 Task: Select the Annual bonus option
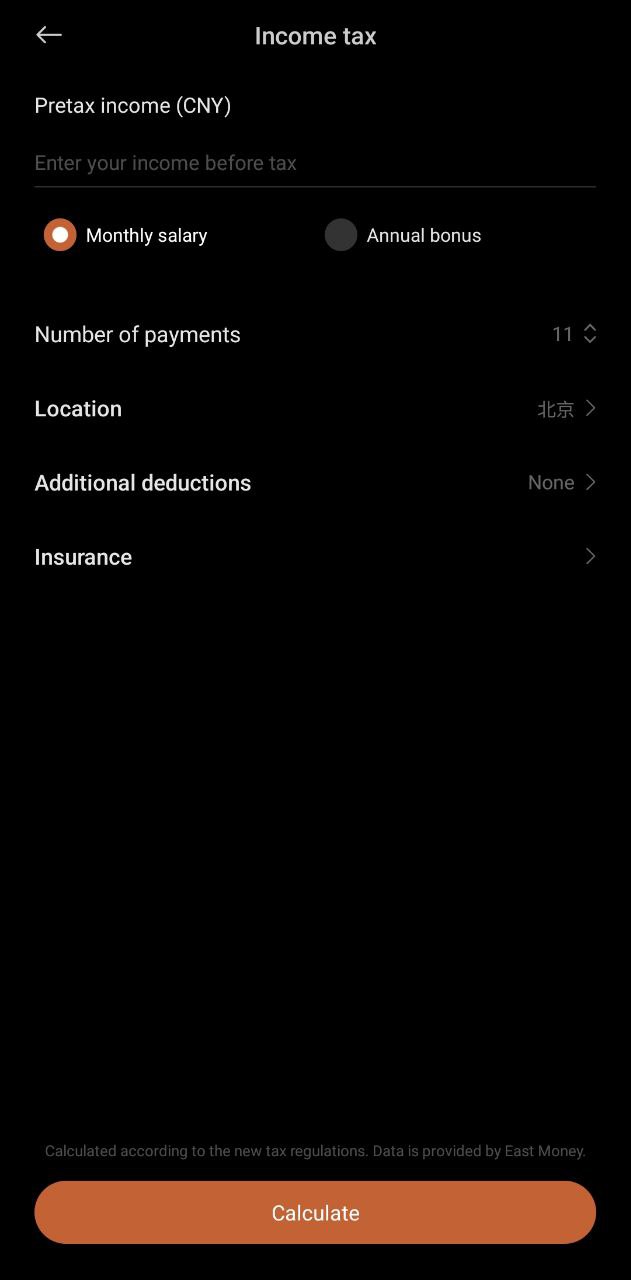coord(341,235)
